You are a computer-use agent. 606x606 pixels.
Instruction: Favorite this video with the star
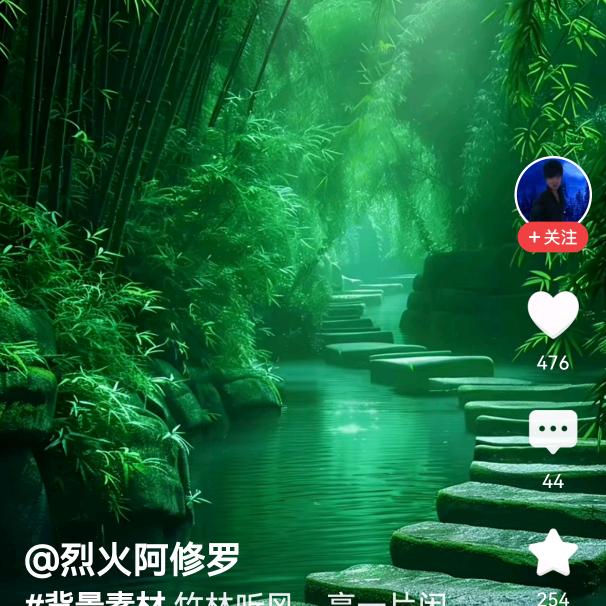pyautogui.click(x=553, y=553)
